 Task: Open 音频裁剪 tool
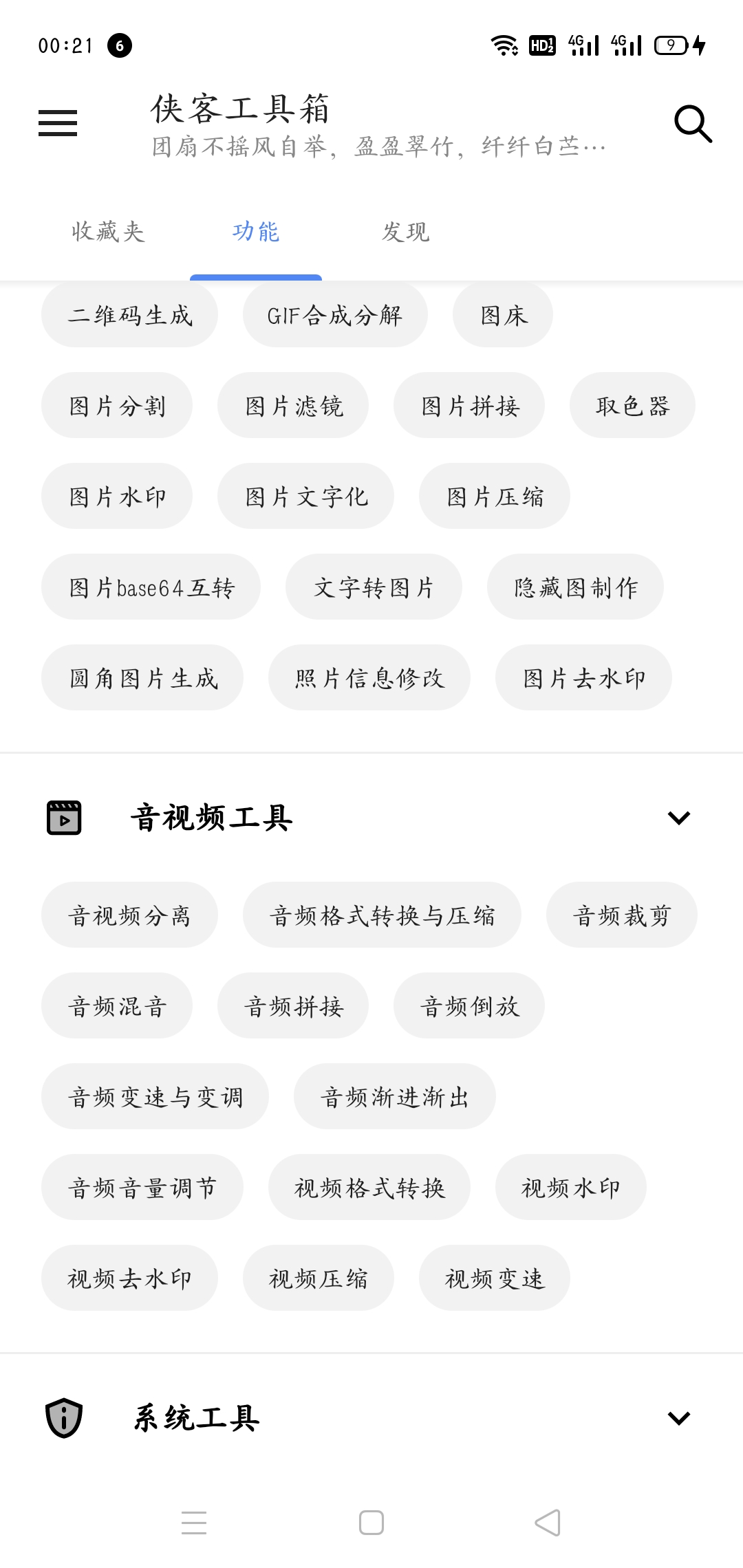point(621,915)
